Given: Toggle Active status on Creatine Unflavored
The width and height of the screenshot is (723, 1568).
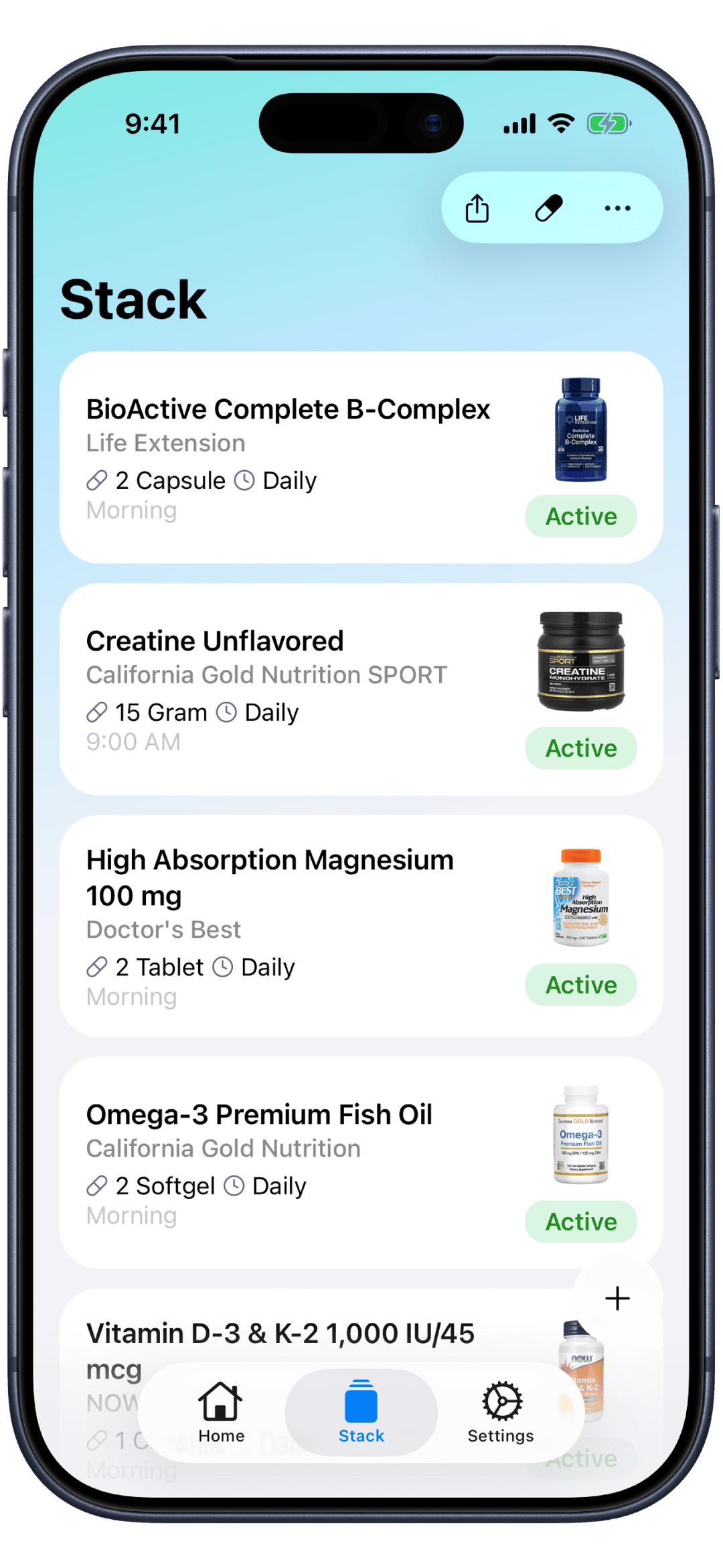Looking at the screenshot, I should pyautogui.click(x=580, y=747).
